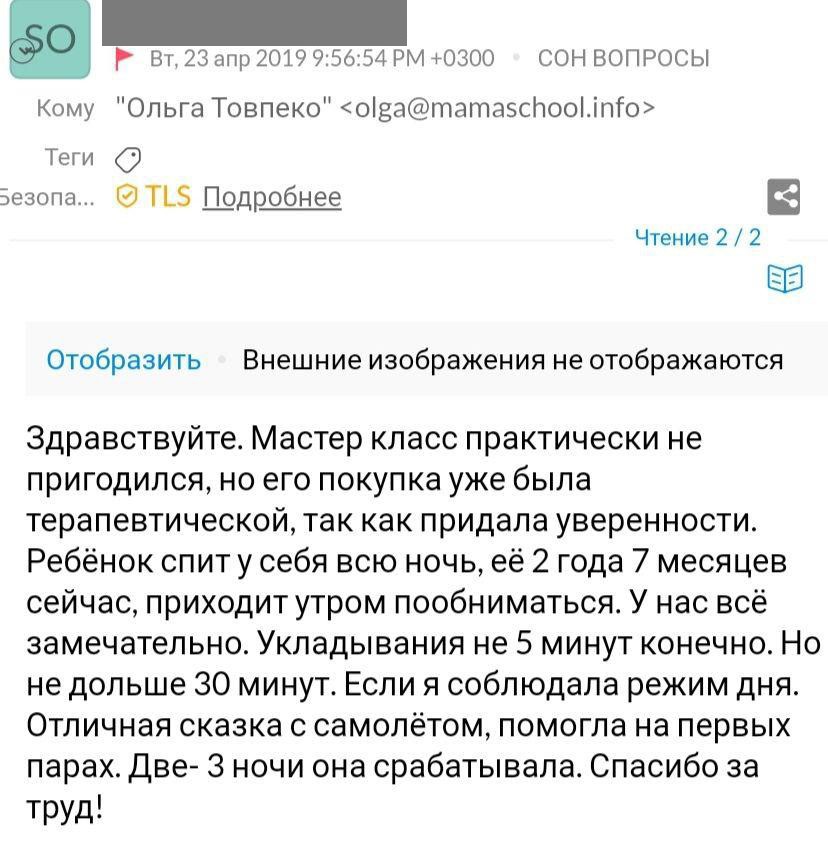Add a tag with the tag icon

pyautogui.click(x=128, y=158)
